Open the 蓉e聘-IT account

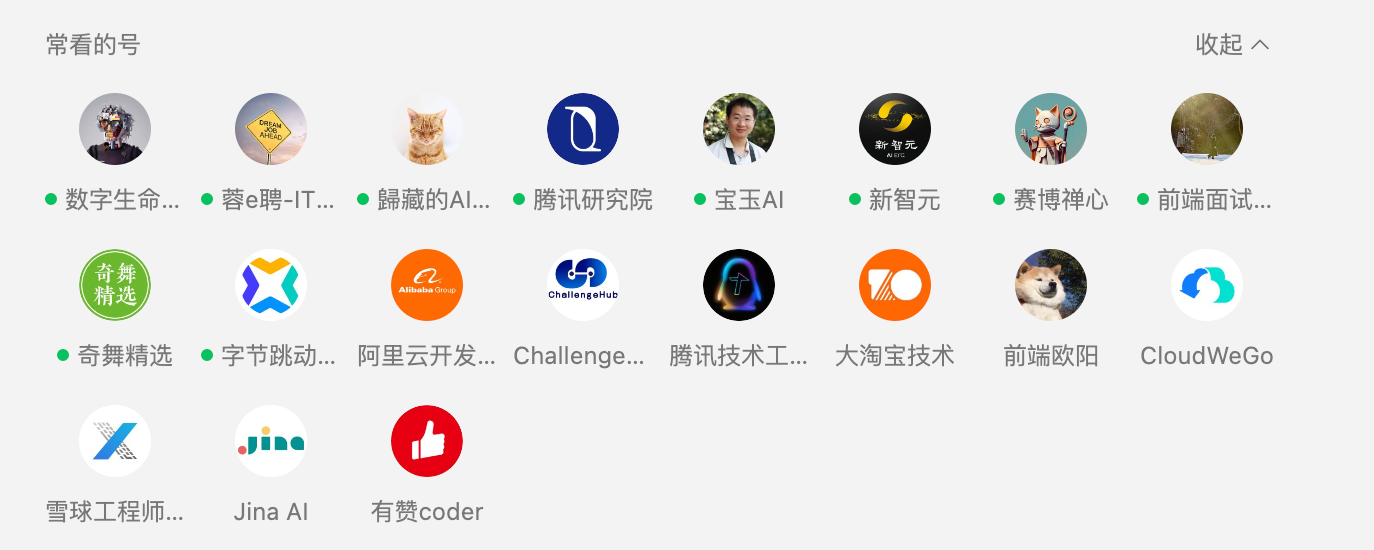tap(271, 130)
